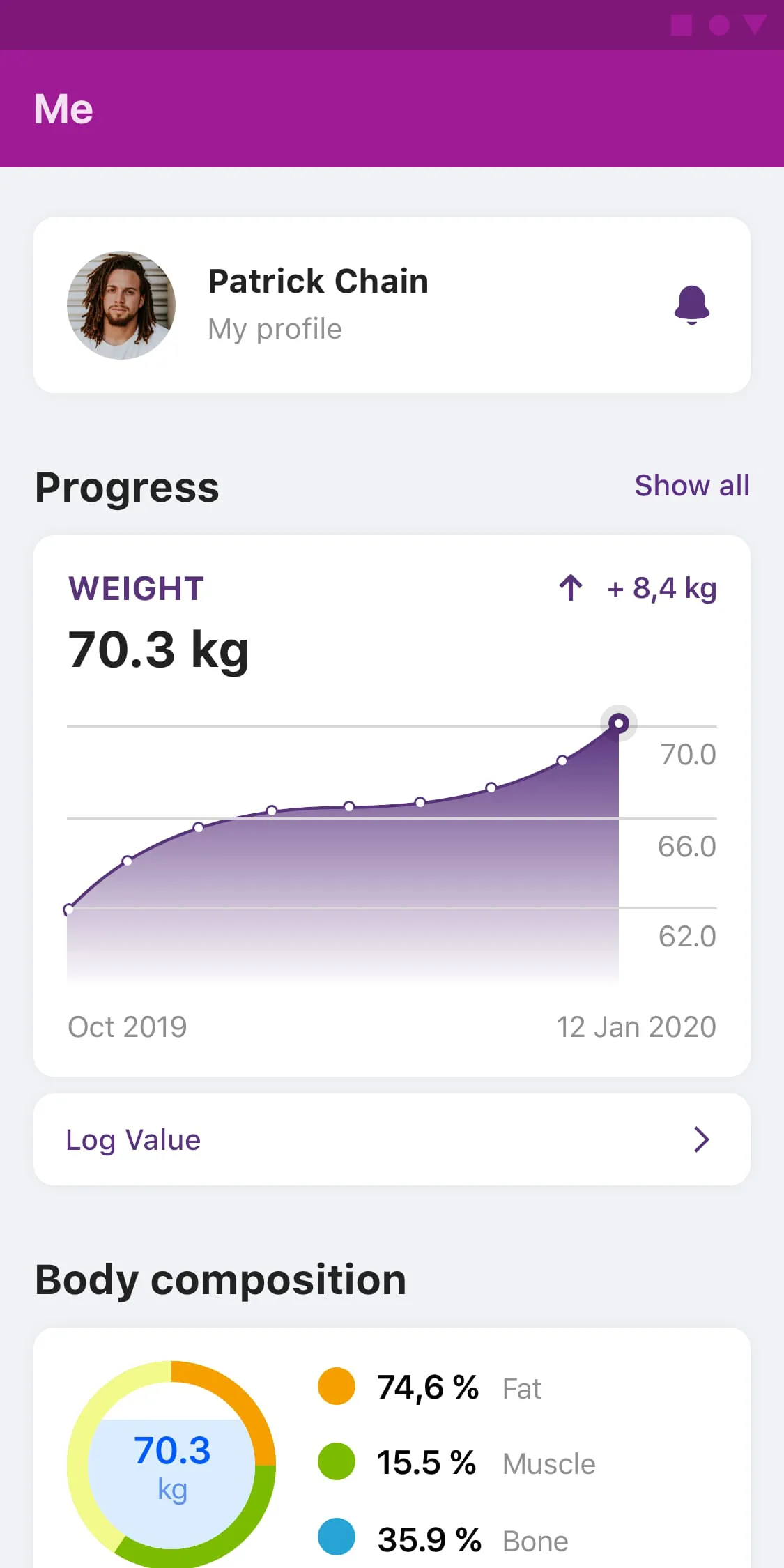This screenshot has height=1568, width=784.
Task: Click the +8,4 kg change indicator
Action: 661,587
